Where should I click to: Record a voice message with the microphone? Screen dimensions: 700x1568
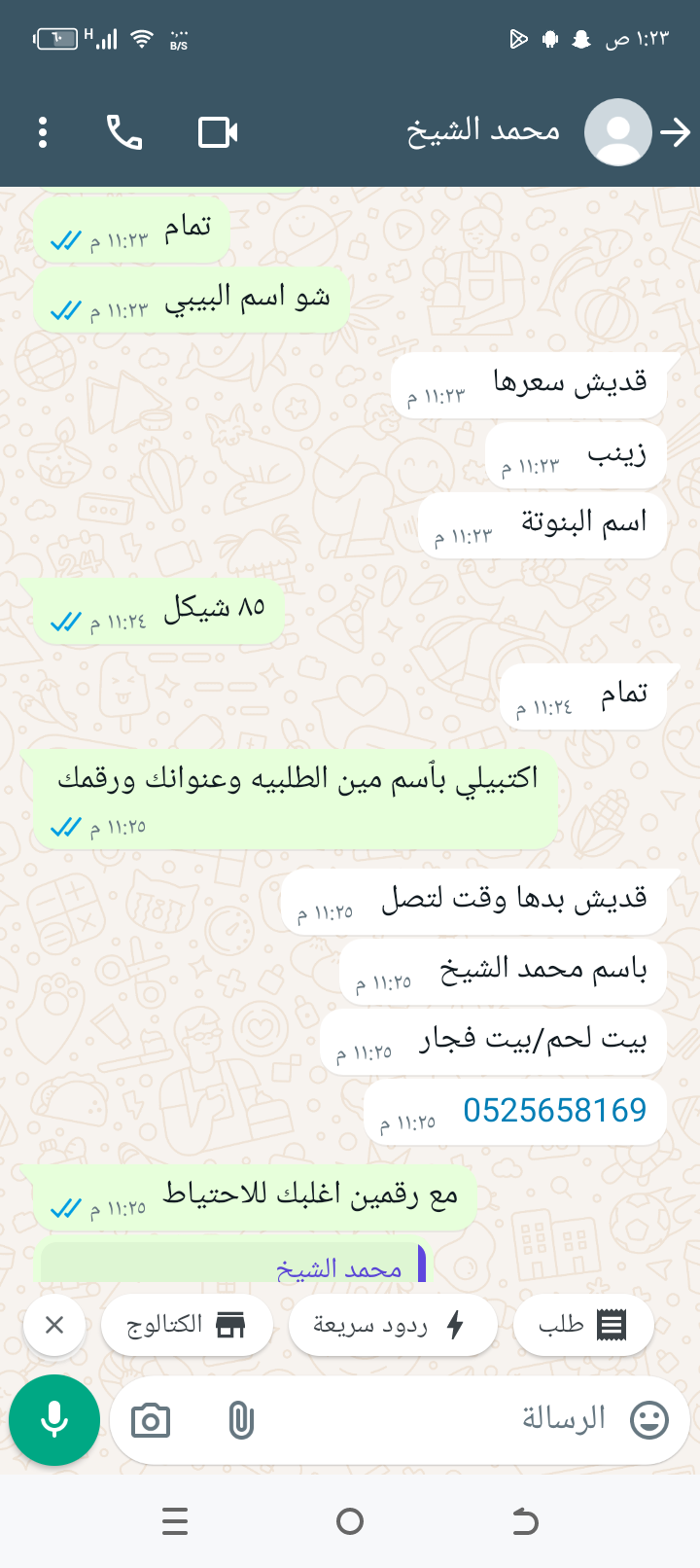coord(54,1420)
